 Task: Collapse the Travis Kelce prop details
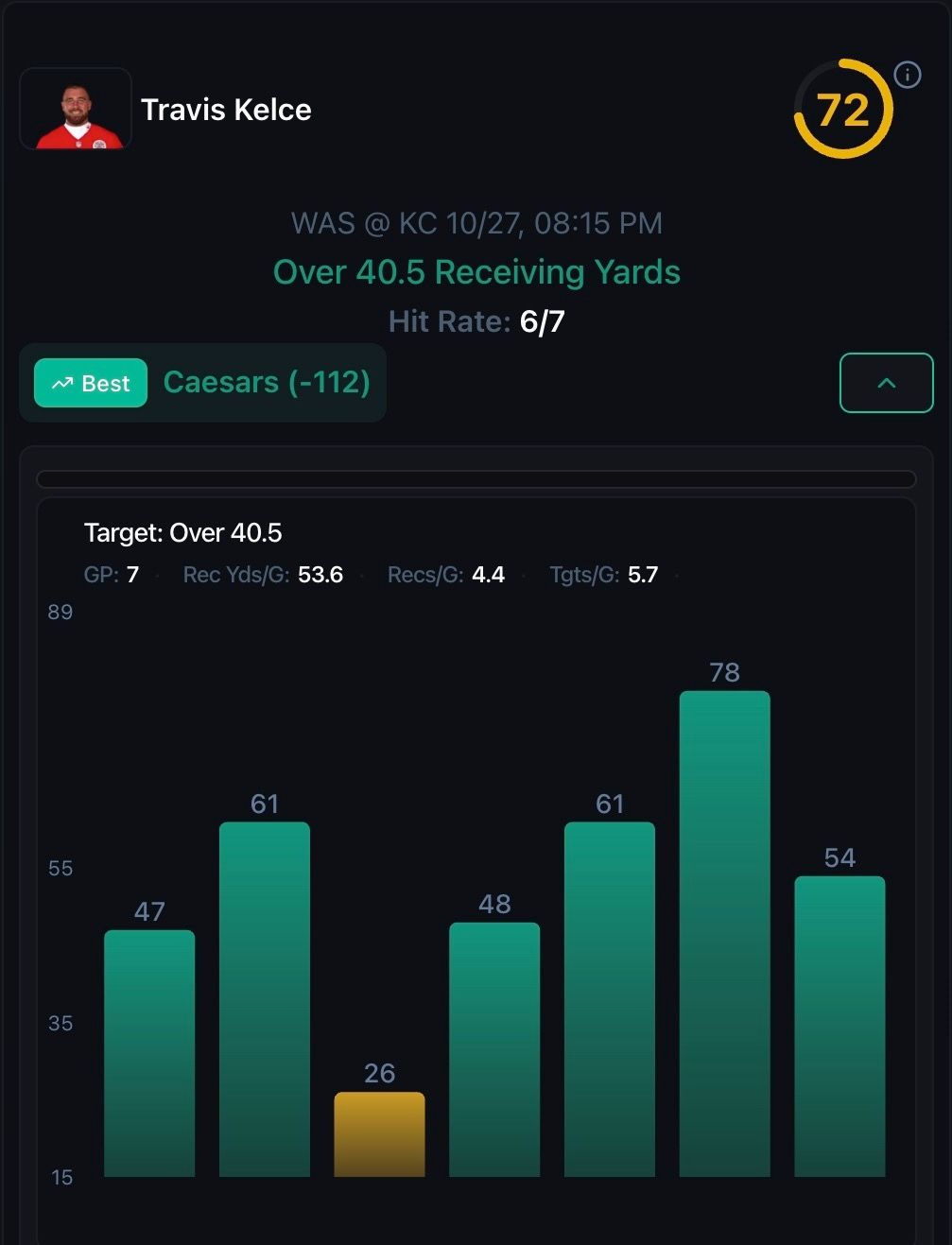point(886,383)
